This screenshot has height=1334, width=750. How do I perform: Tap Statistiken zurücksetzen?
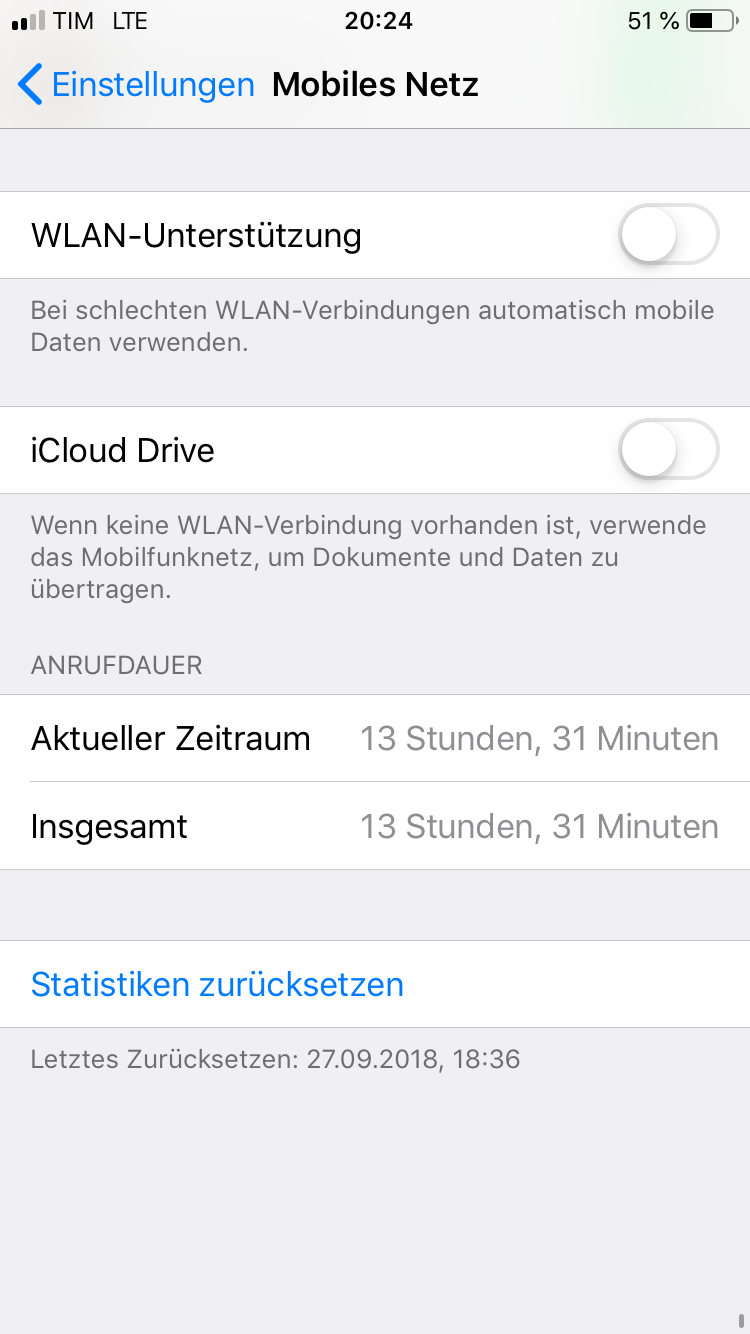(x=217, y=984)
